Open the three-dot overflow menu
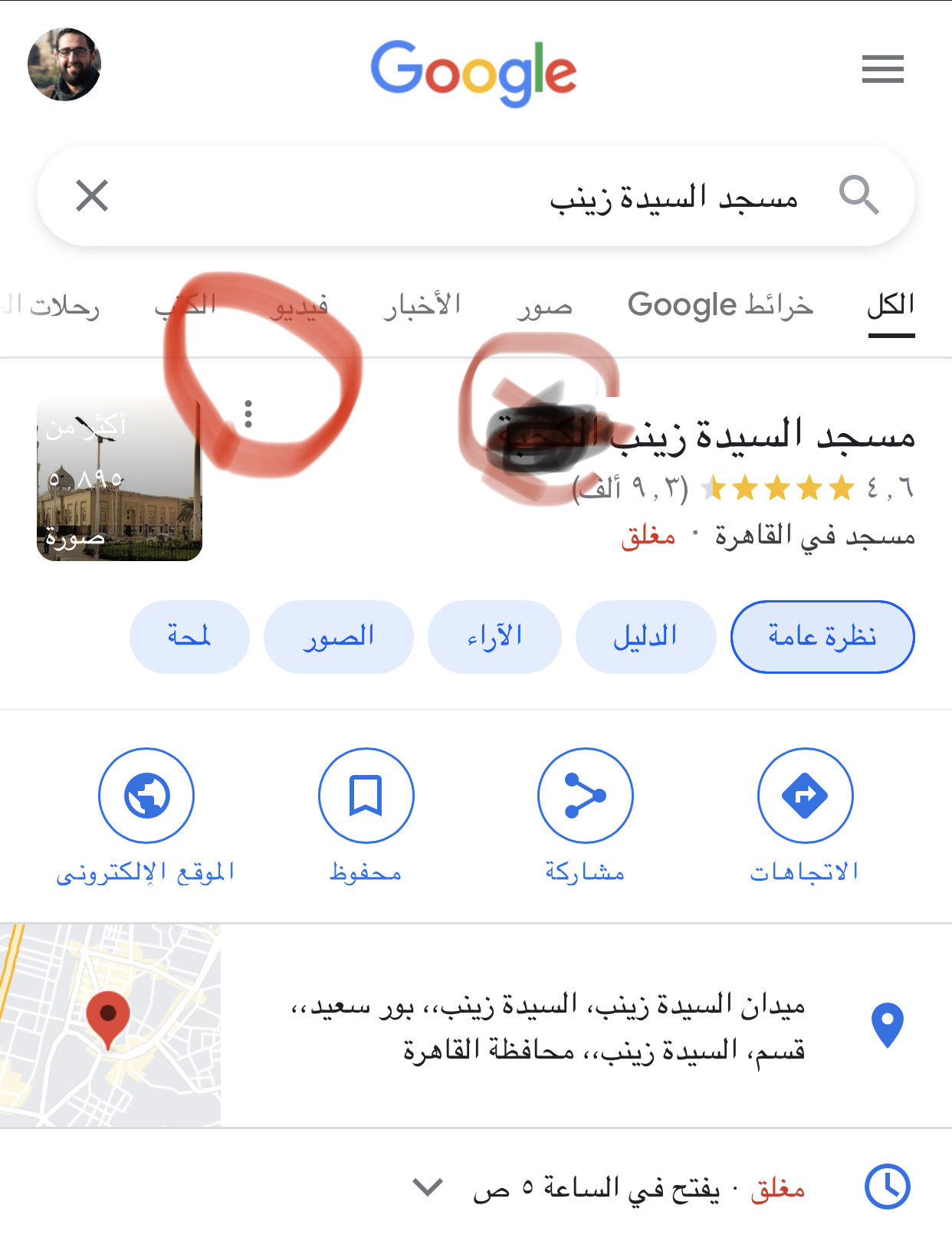 point(248,414)
